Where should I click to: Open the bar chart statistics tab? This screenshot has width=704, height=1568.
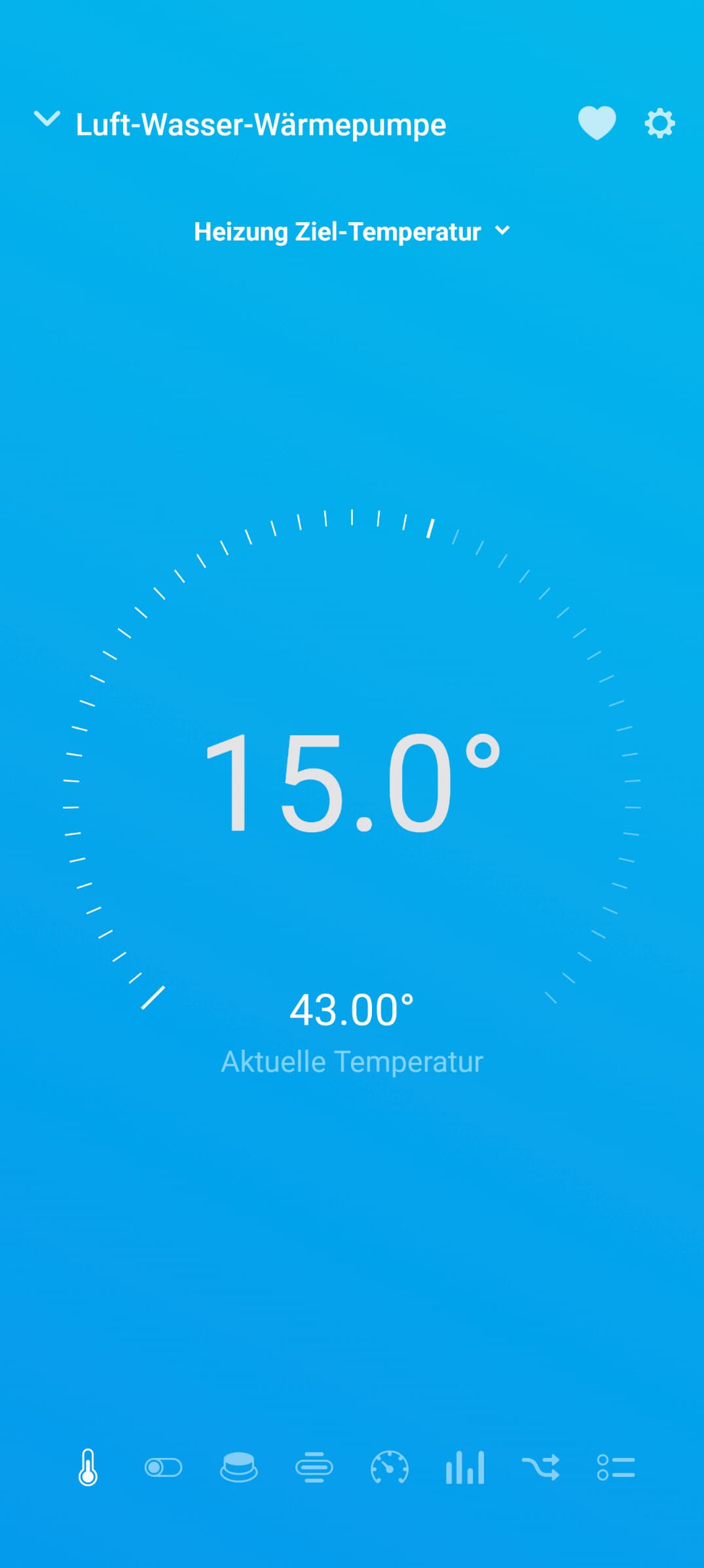(x=465, y=1467)
